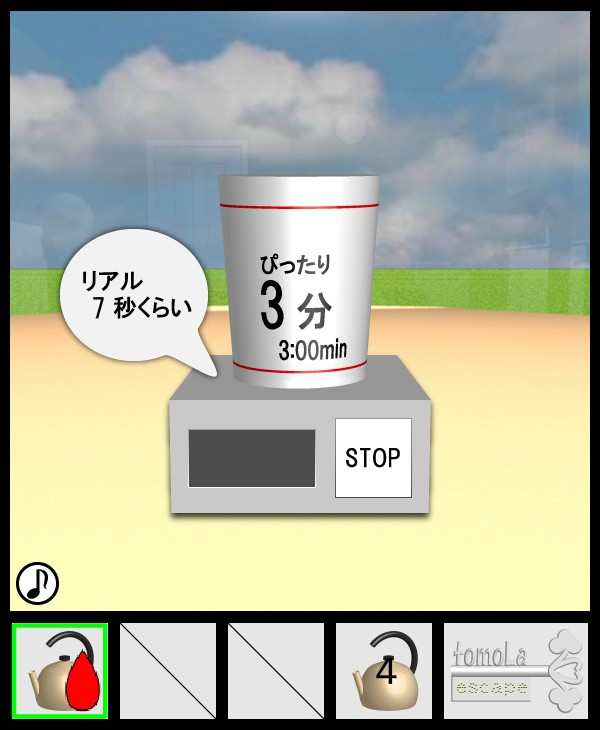Image resolution: width=600 pixels, height=730 pixels.
Task: Tap the STOP button on the timer
Action: tap(372, 458)
